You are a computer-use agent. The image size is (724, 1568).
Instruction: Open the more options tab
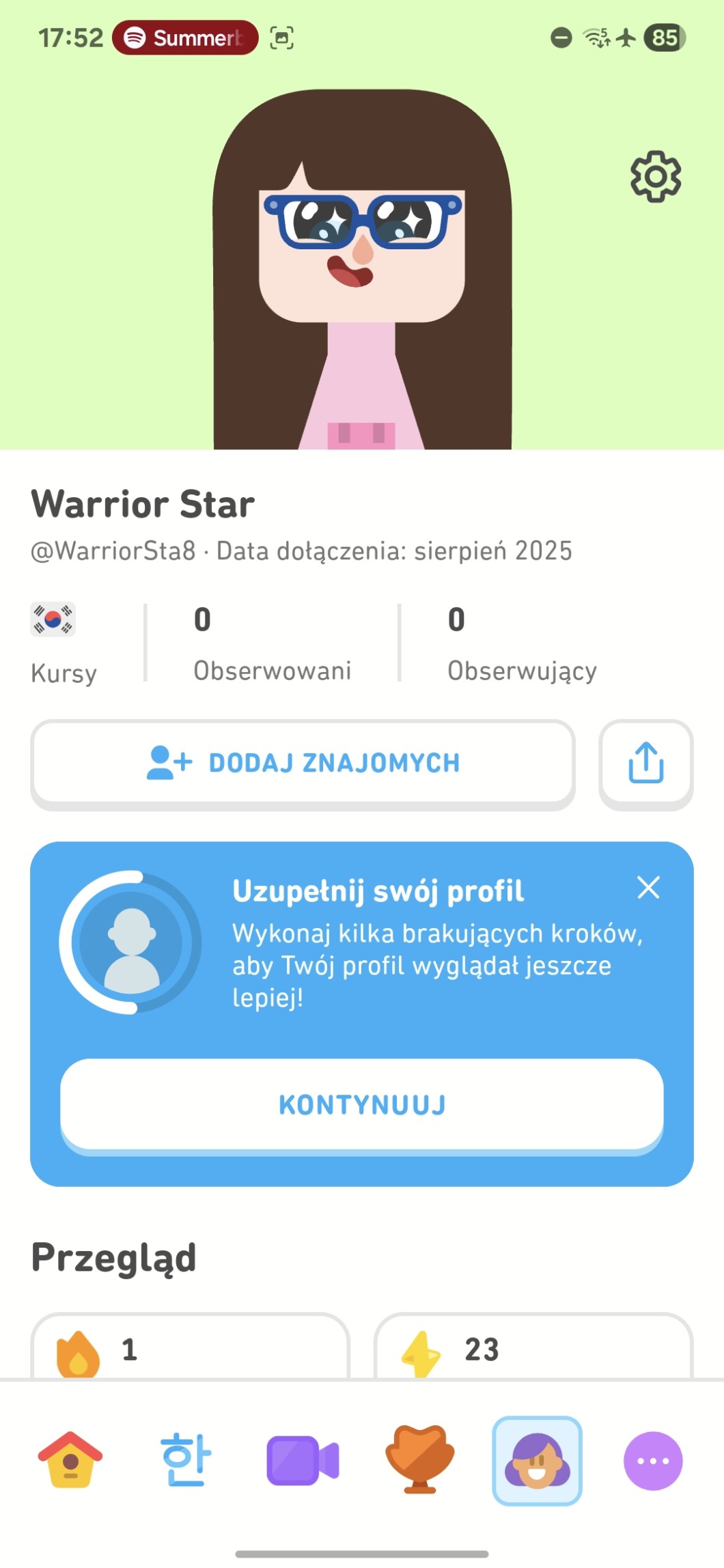point(653,1460)
